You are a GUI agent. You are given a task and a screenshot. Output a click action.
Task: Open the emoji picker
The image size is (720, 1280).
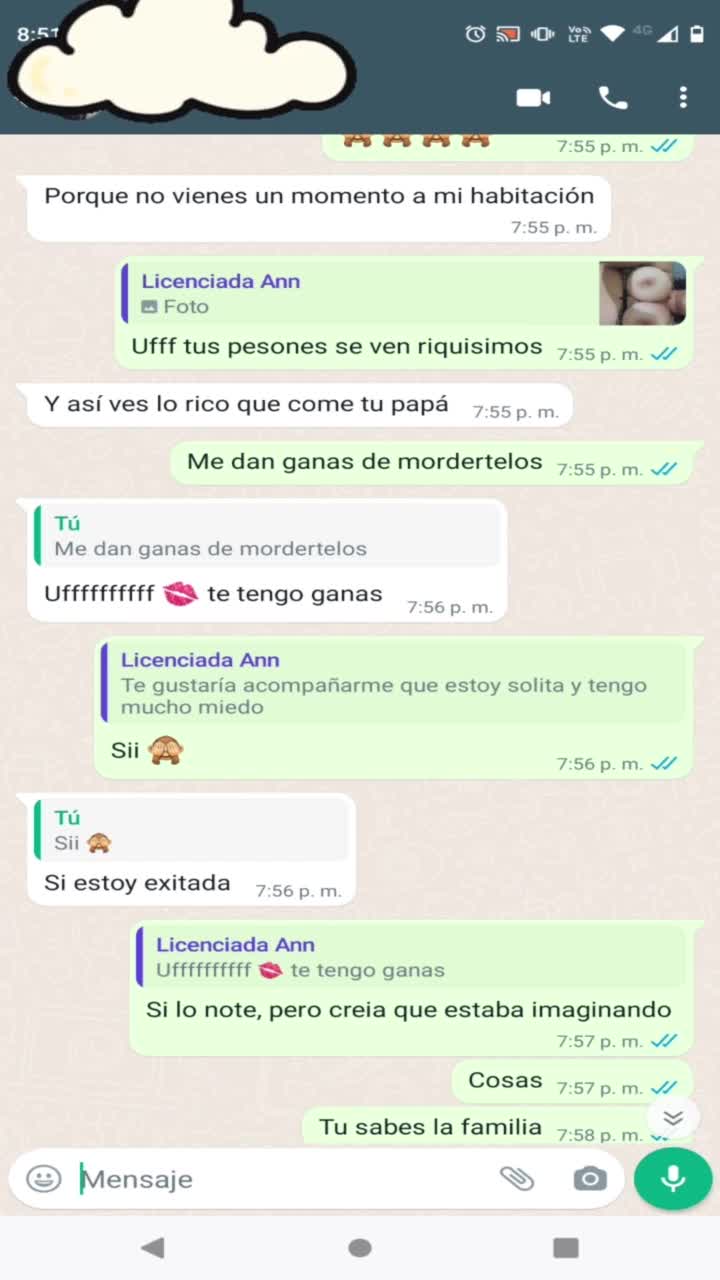pos(44,1179)
